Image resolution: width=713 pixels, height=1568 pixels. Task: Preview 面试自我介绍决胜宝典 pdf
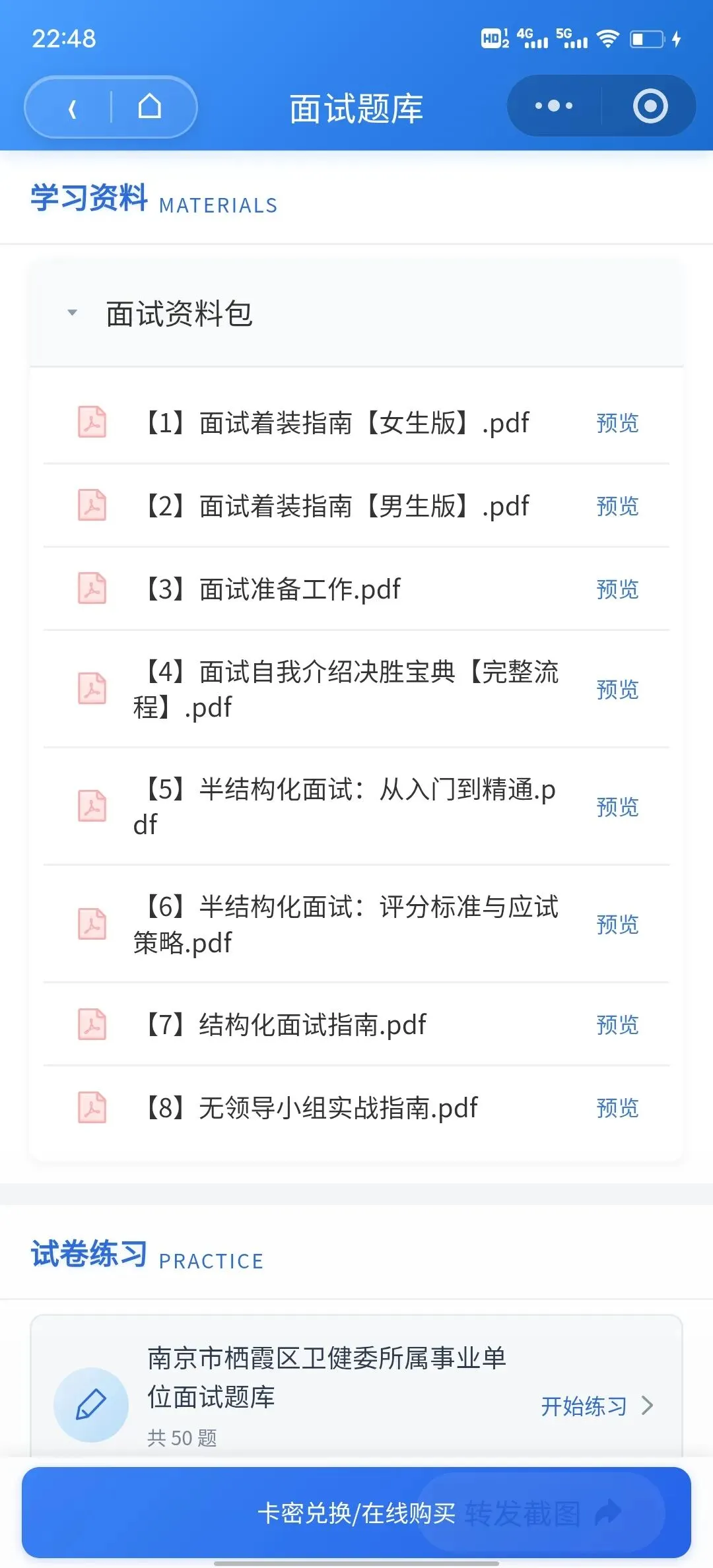(x=617, y=690)
